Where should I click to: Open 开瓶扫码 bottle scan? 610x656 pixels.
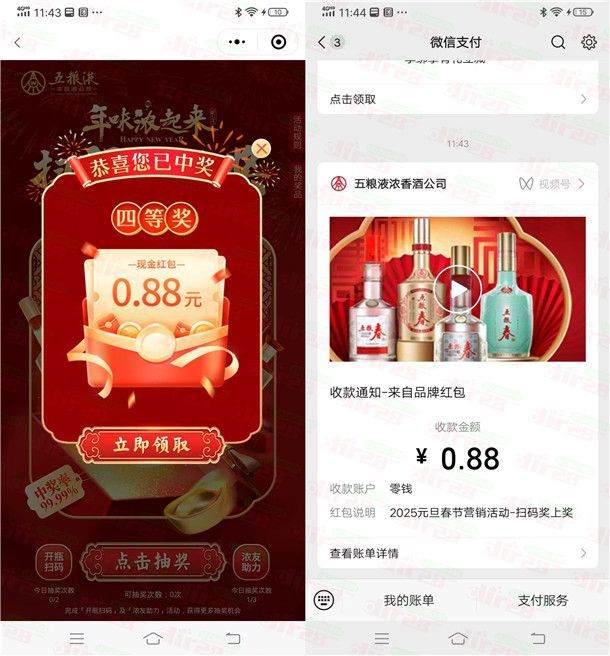[x=52, y=561]
